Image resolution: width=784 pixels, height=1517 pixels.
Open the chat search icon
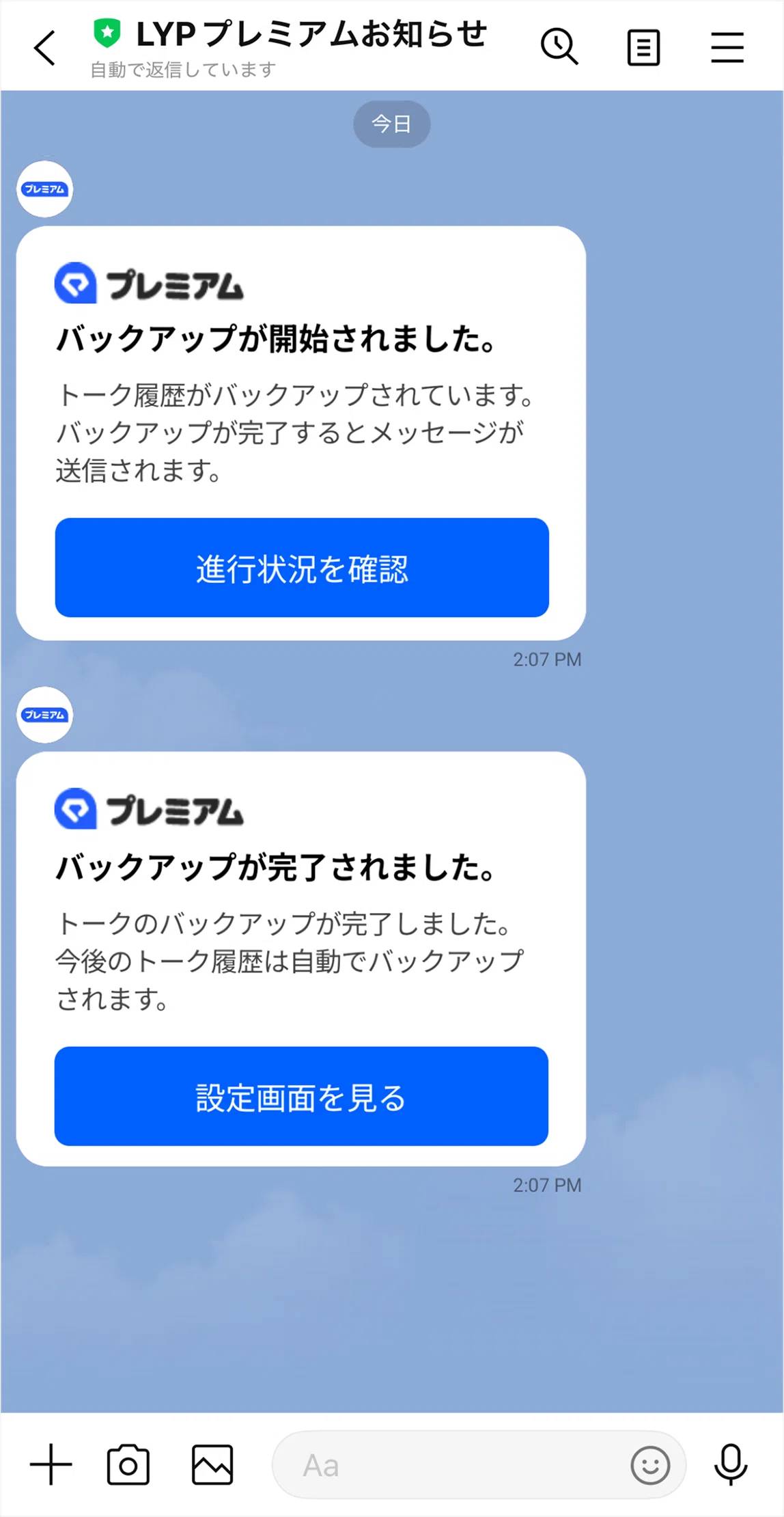pos(559,47)
